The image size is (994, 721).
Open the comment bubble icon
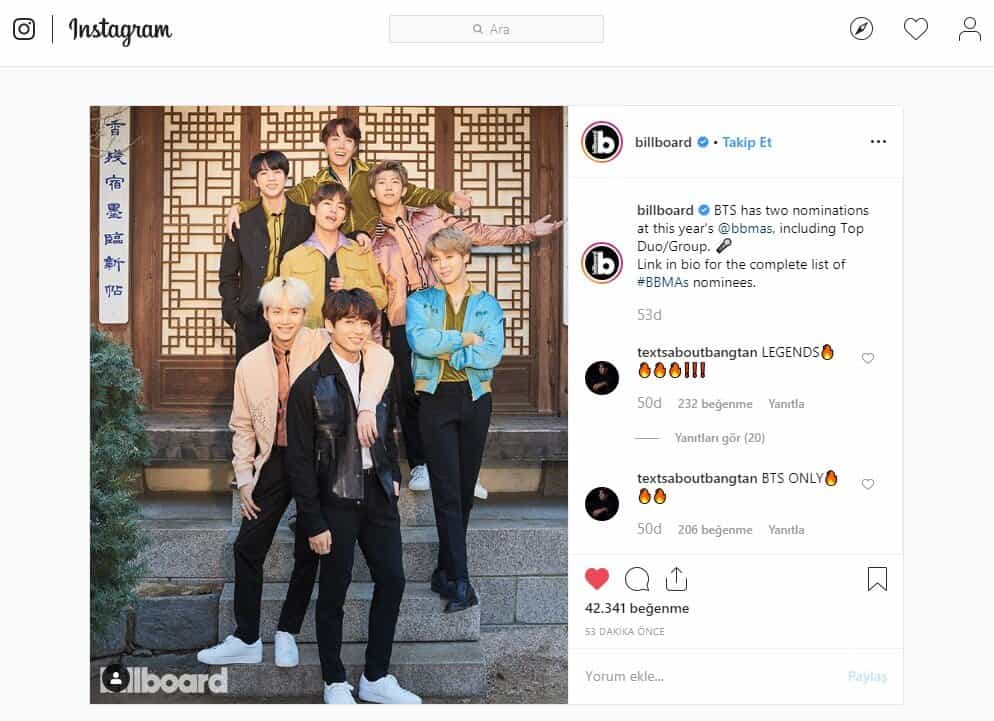point(637,579)
